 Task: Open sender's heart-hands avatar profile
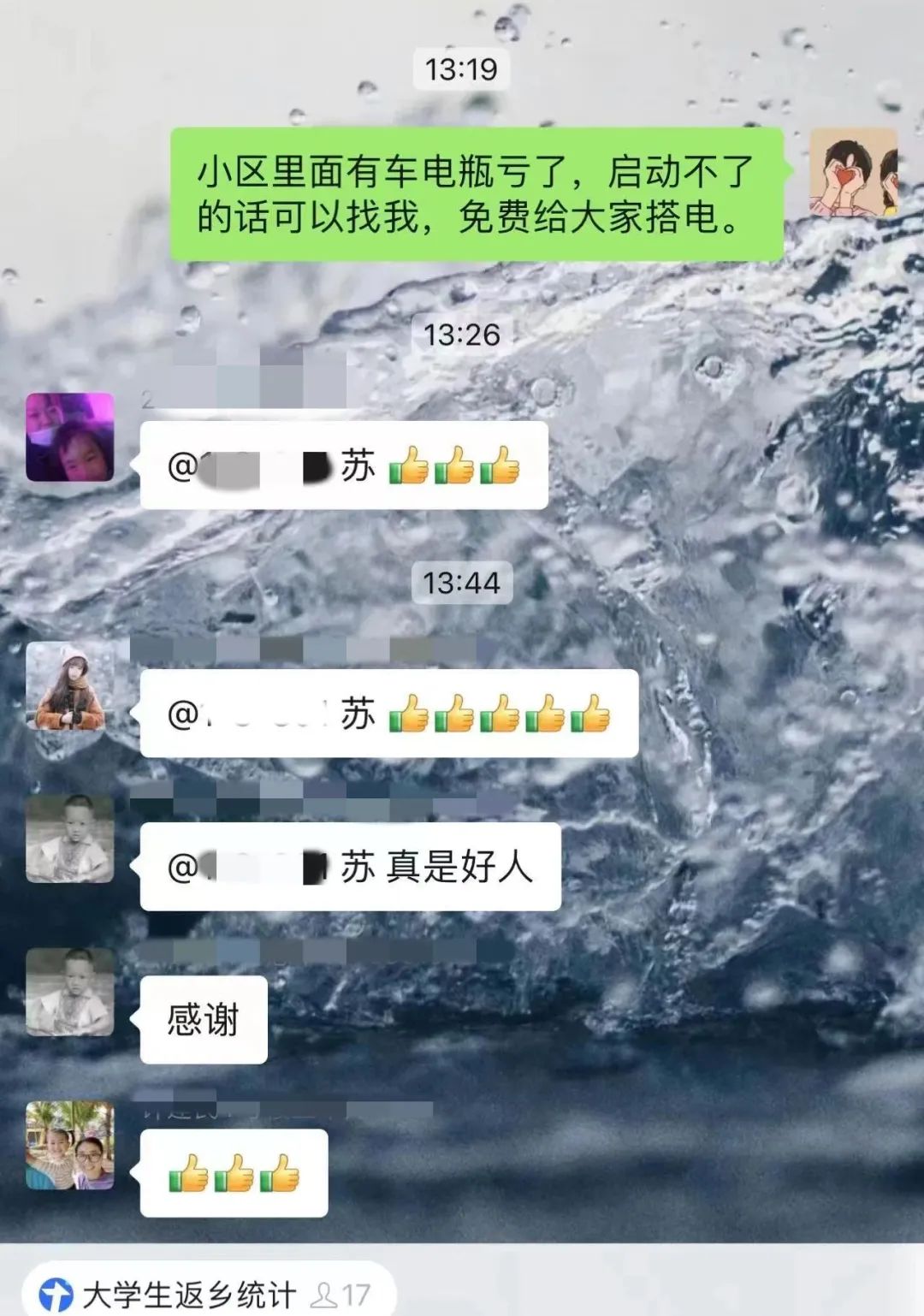click(x=853, y=172)
